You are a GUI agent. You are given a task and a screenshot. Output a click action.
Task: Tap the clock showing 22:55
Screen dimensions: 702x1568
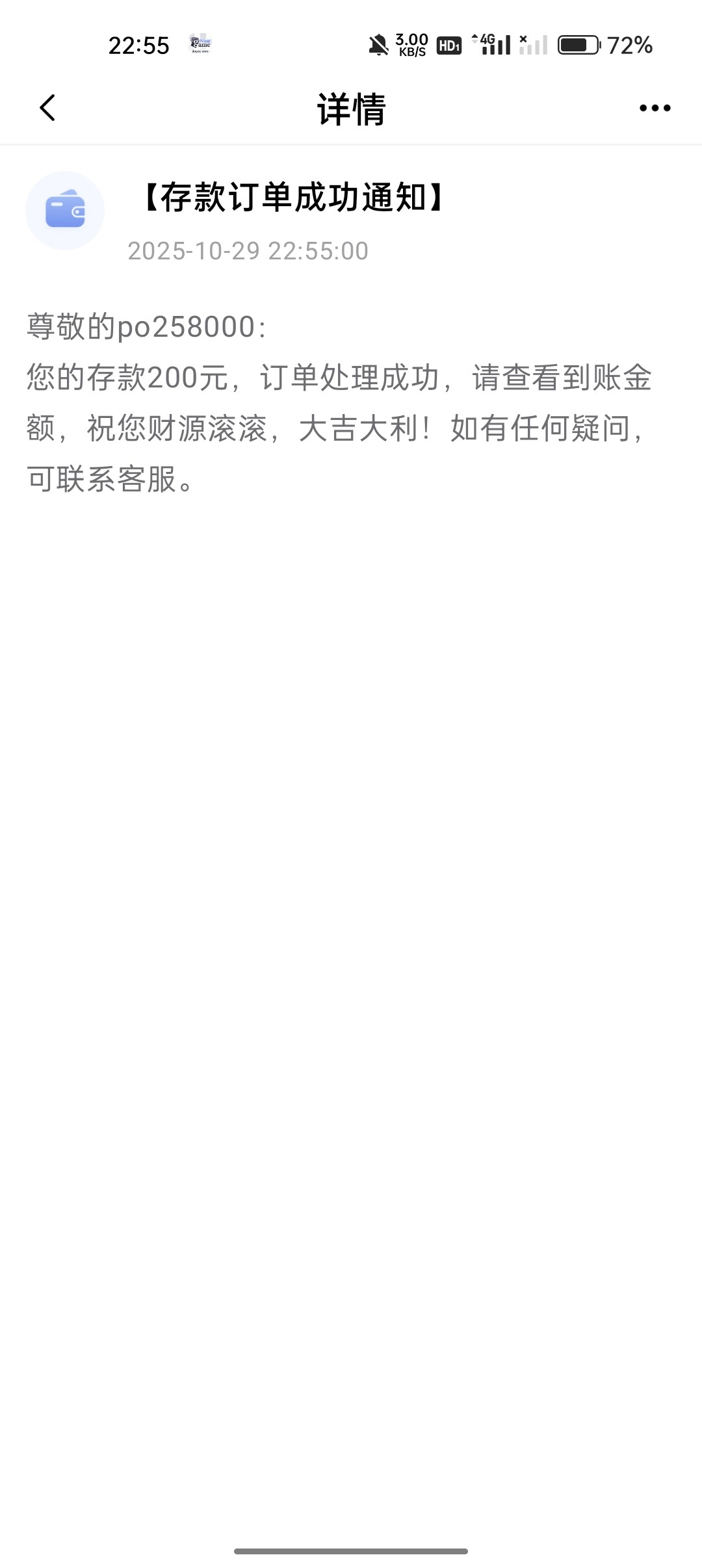click(x=139, y=45)
